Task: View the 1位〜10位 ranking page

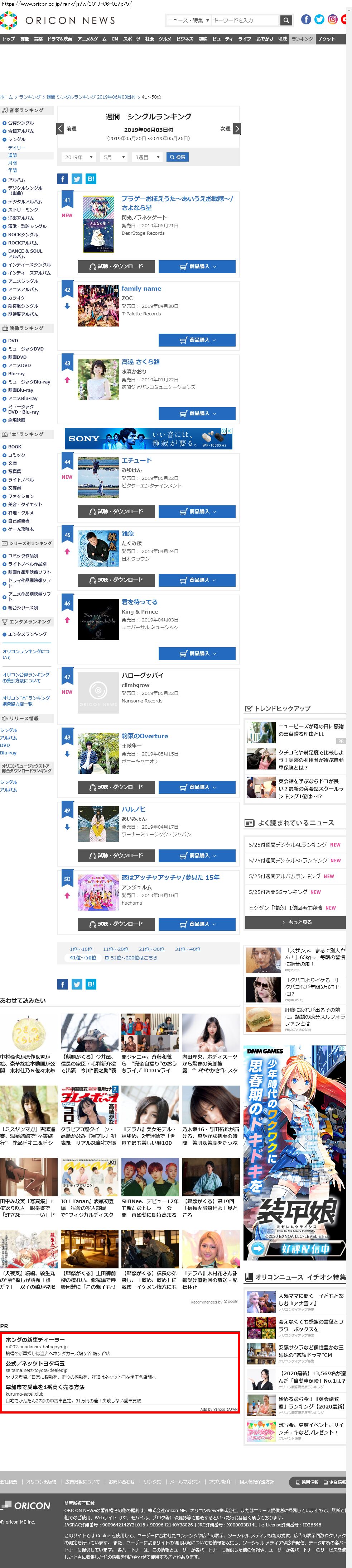Action: [x=81, y=949]
